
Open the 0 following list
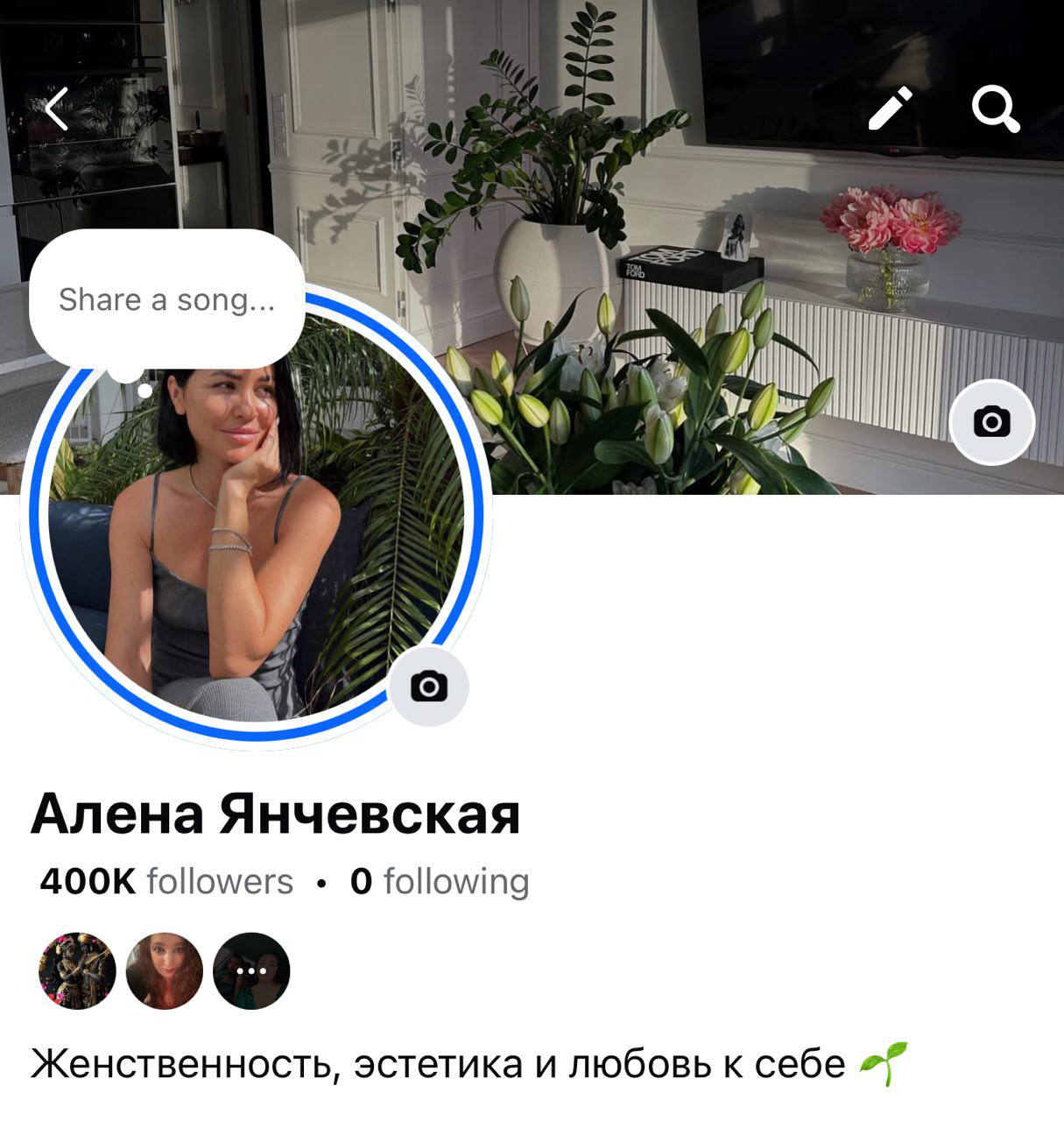point(440,881)
